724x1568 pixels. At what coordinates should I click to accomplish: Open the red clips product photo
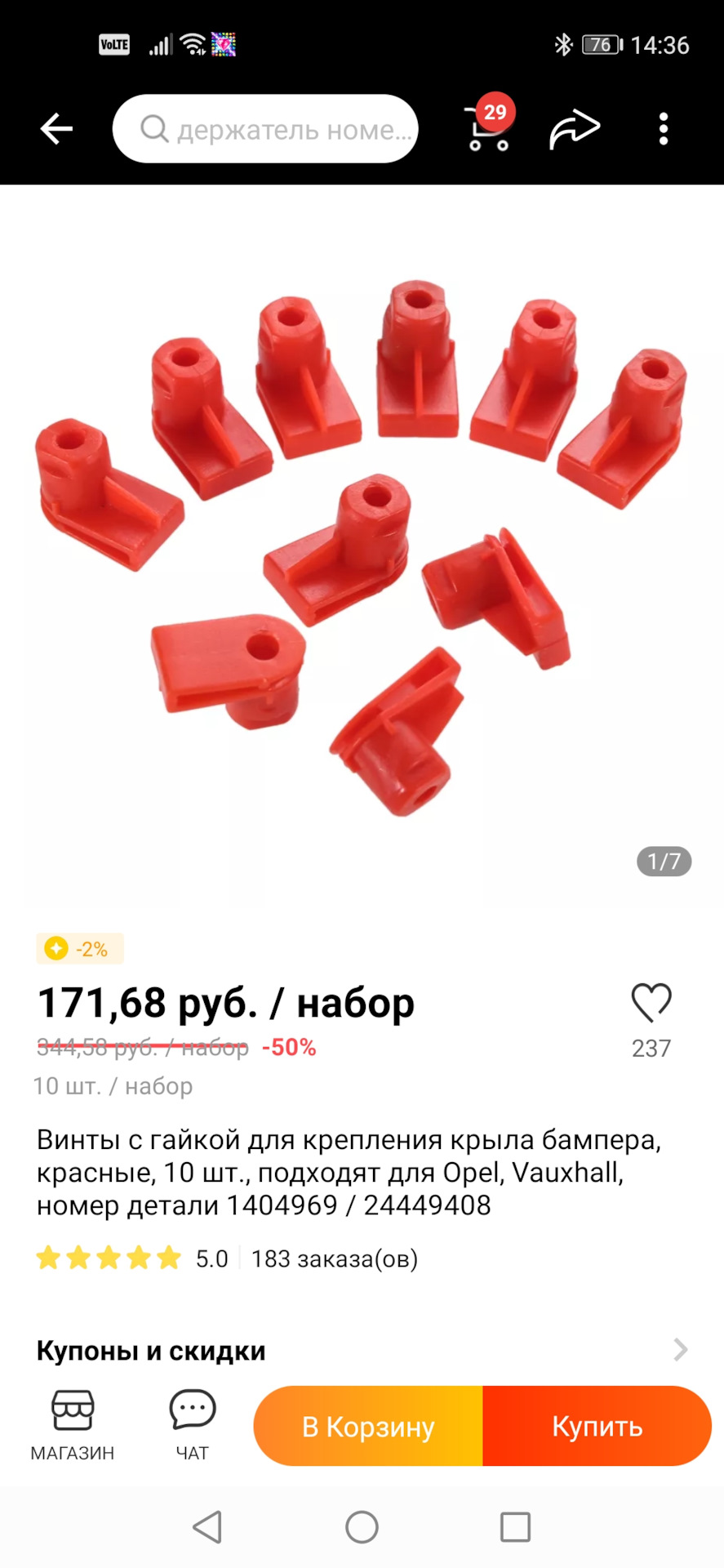pyautogui.click(x=362, y=547)
